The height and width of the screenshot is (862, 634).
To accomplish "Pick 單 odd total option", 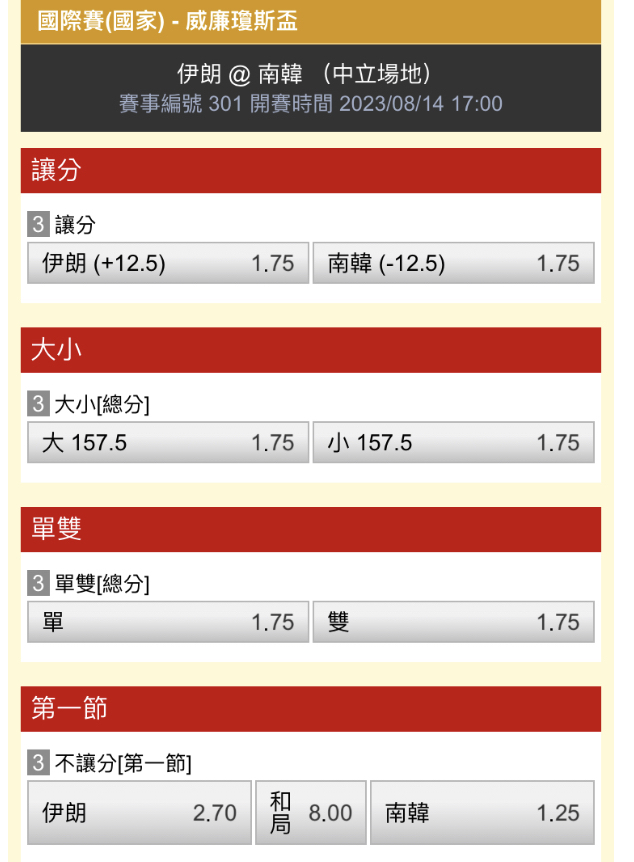I will pyautogui.click(x=168, y=622).
